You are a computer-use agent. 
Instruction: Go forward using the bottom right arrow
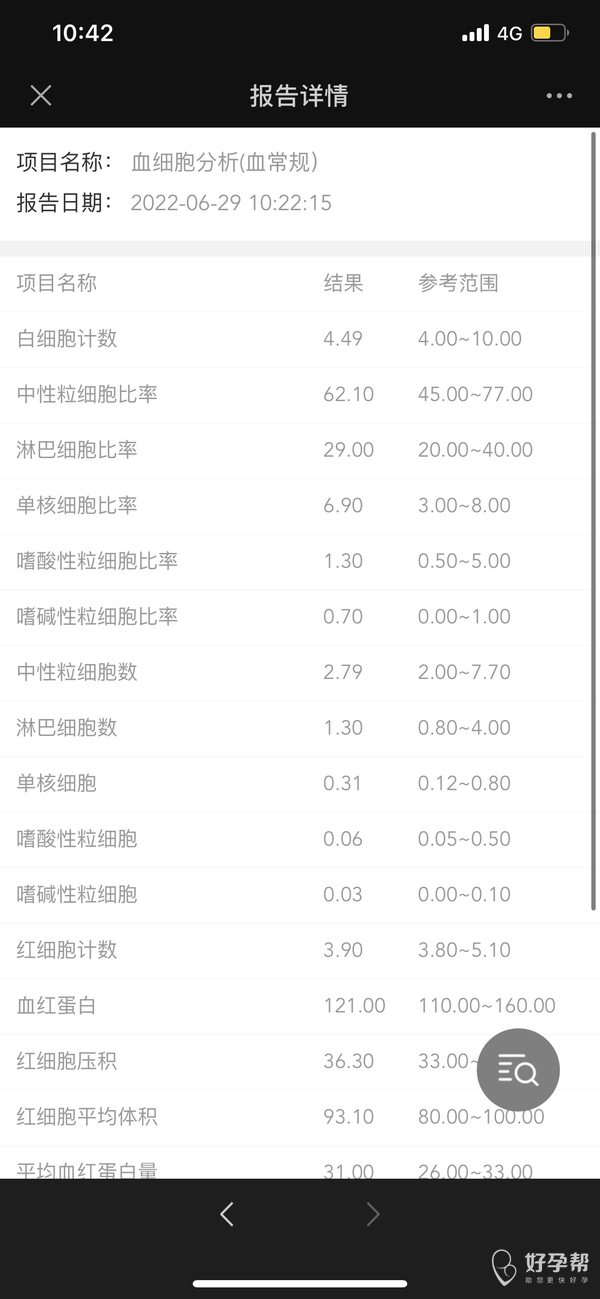click(x=373, y=1214)
